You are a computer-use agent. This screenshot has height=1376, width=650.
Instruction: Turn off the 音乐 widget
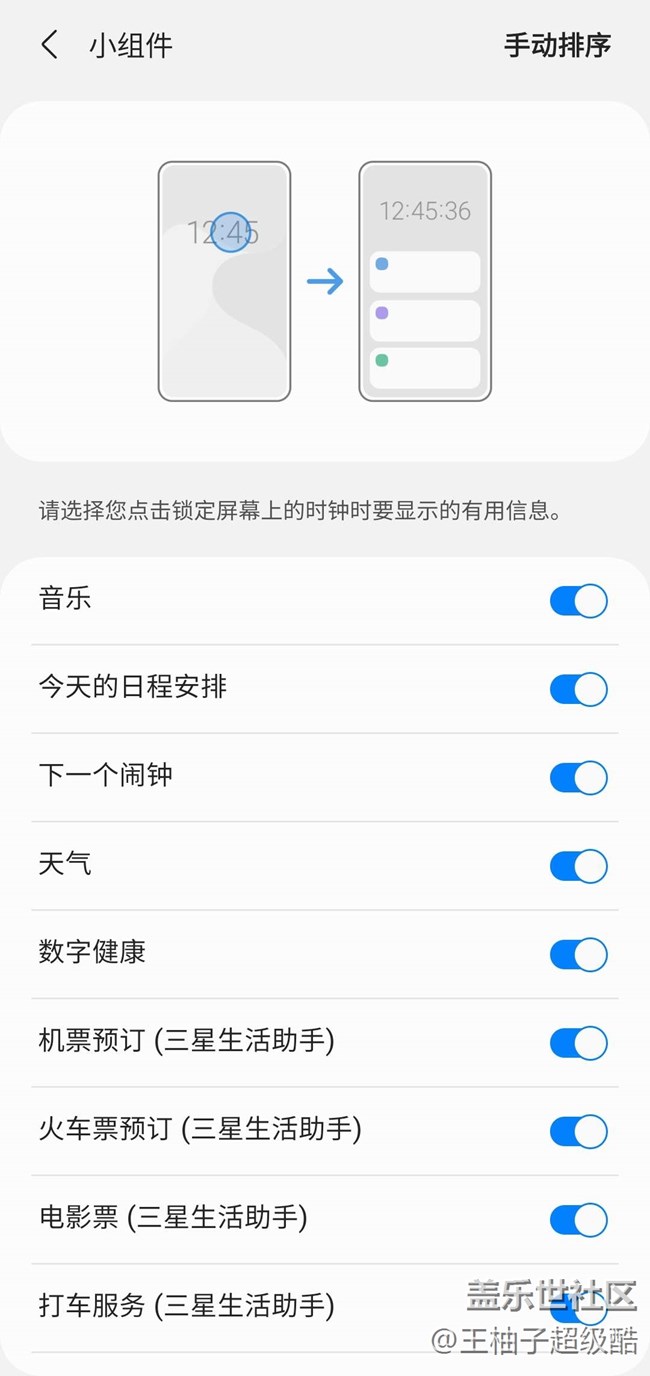[578, 601]
